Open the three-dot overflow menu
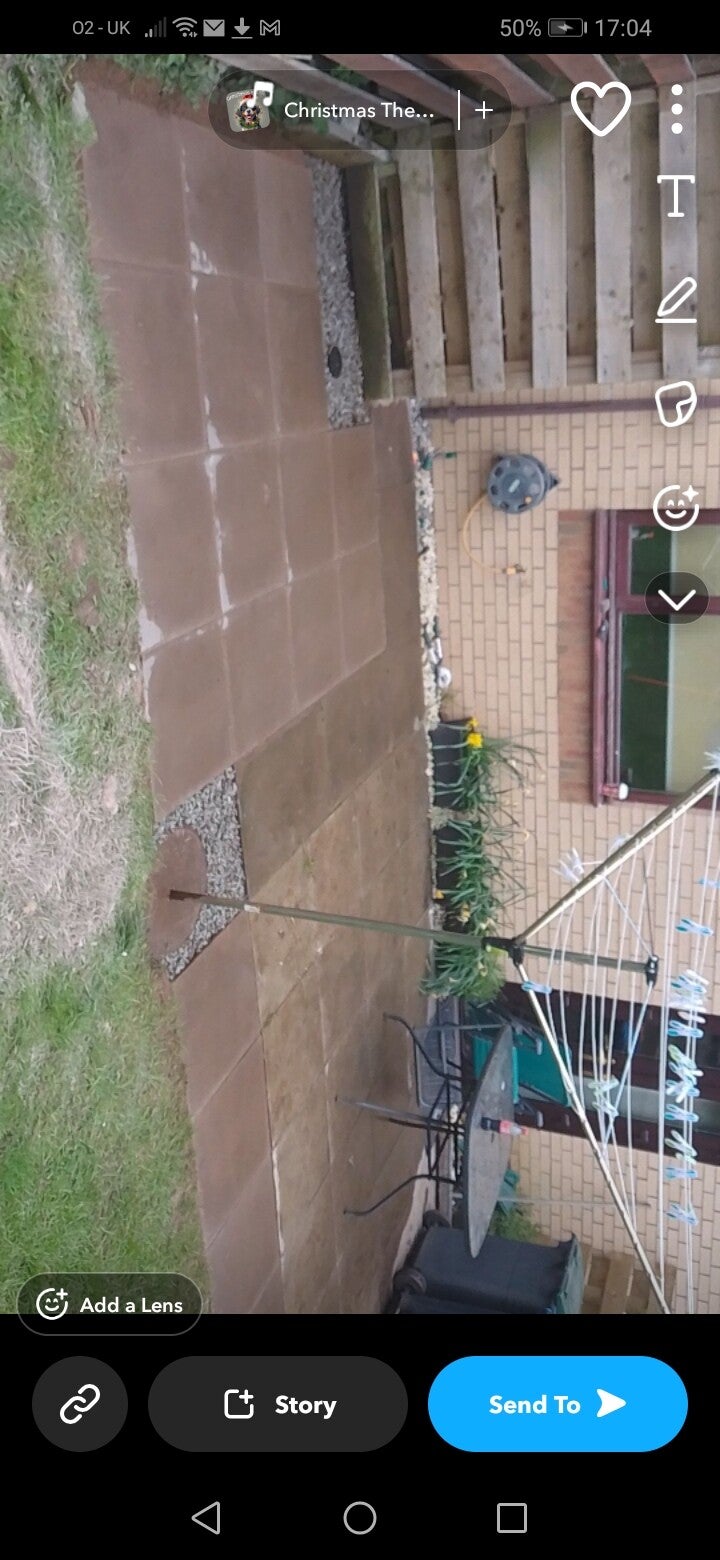Image resolution: width=720 pixels, height=1560 pixels. pyautogui.click(x=677, y=109)
